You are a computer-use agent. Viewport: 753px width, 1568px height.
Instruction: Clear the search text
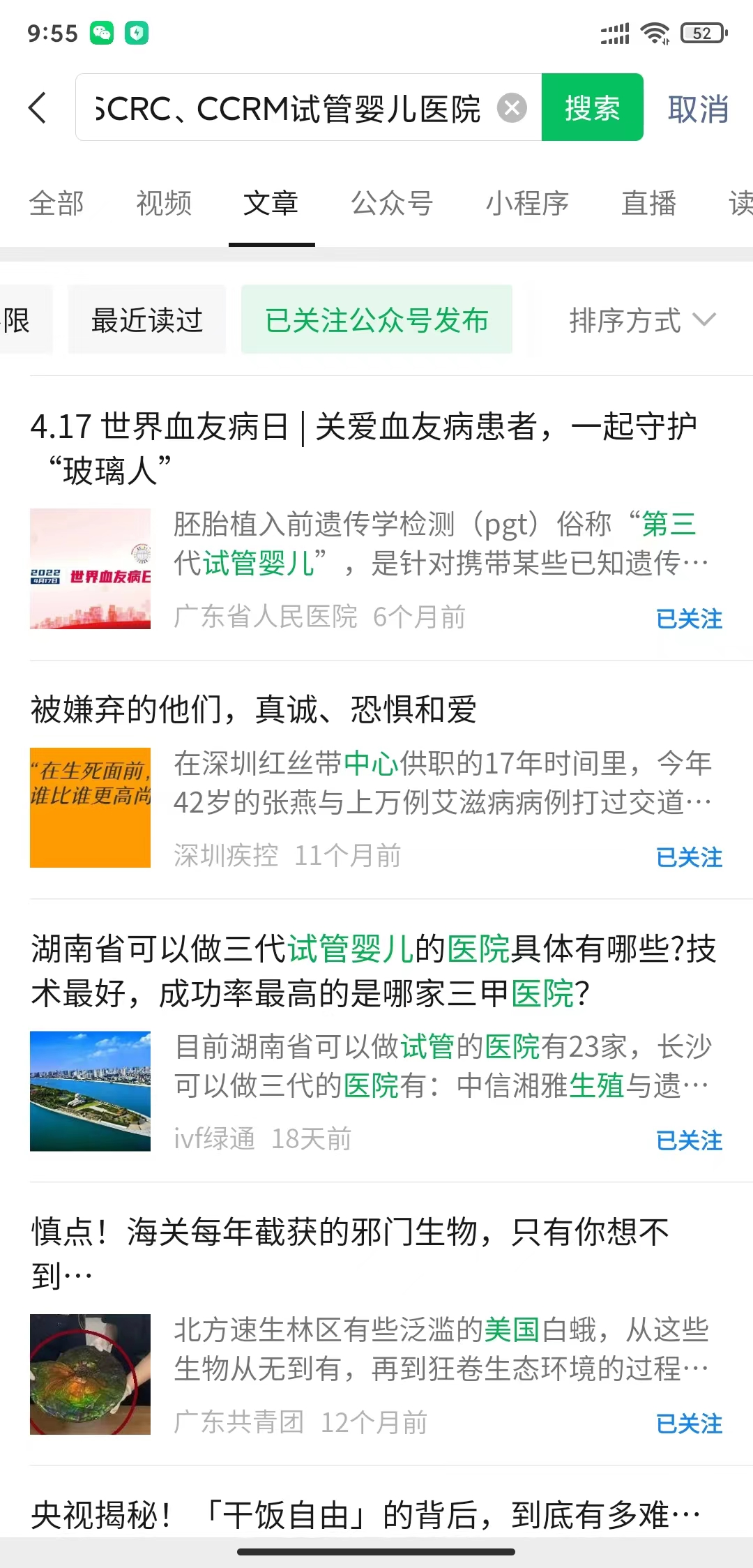pyautogui.click(x=512, y=108)
